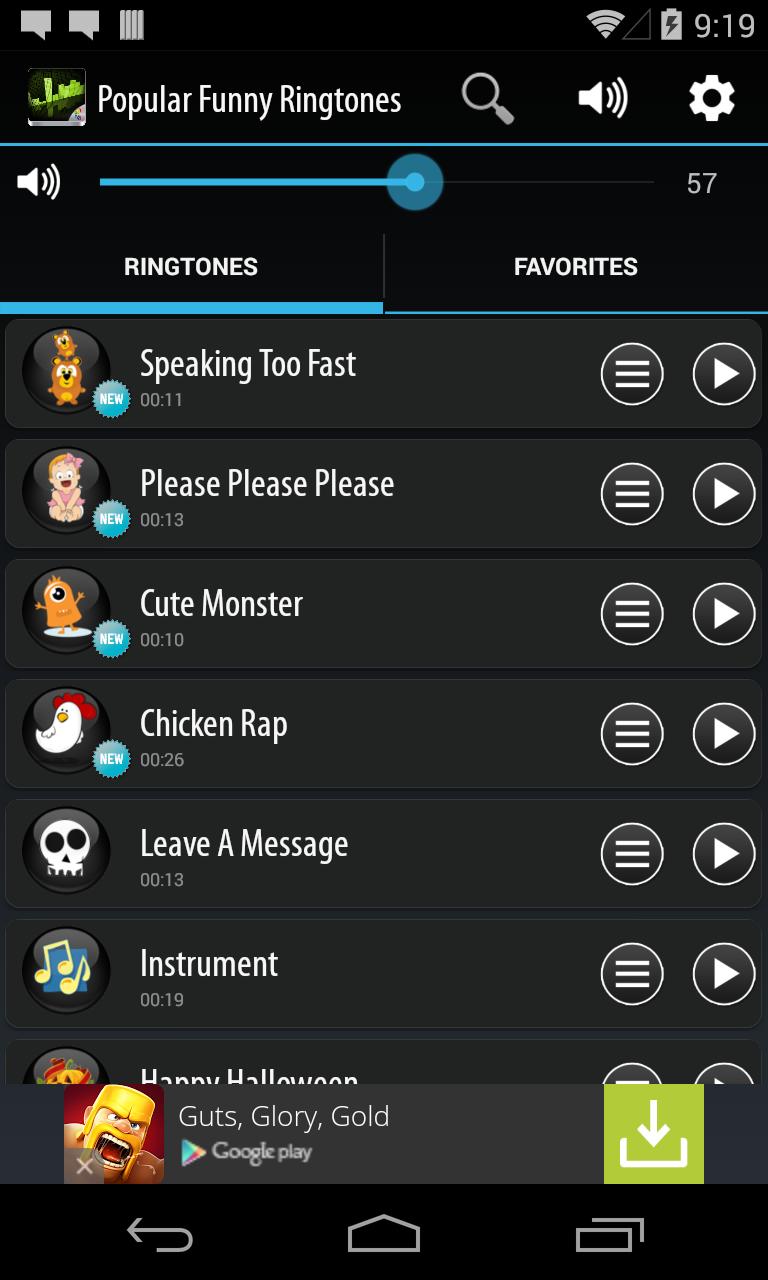The width and height of the screenshot is (768, 1280).
Task: Open options menu for Cute Monster
Action: 631,614
